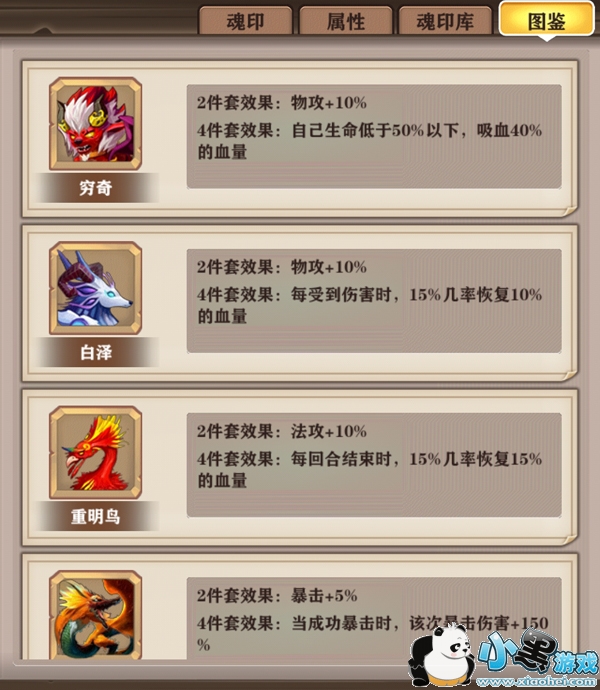This screenshot has height=690, width=600.
Task: Select the 重明鸟 portrait icon
Action: pyautogui.click(x=96, y=452)
